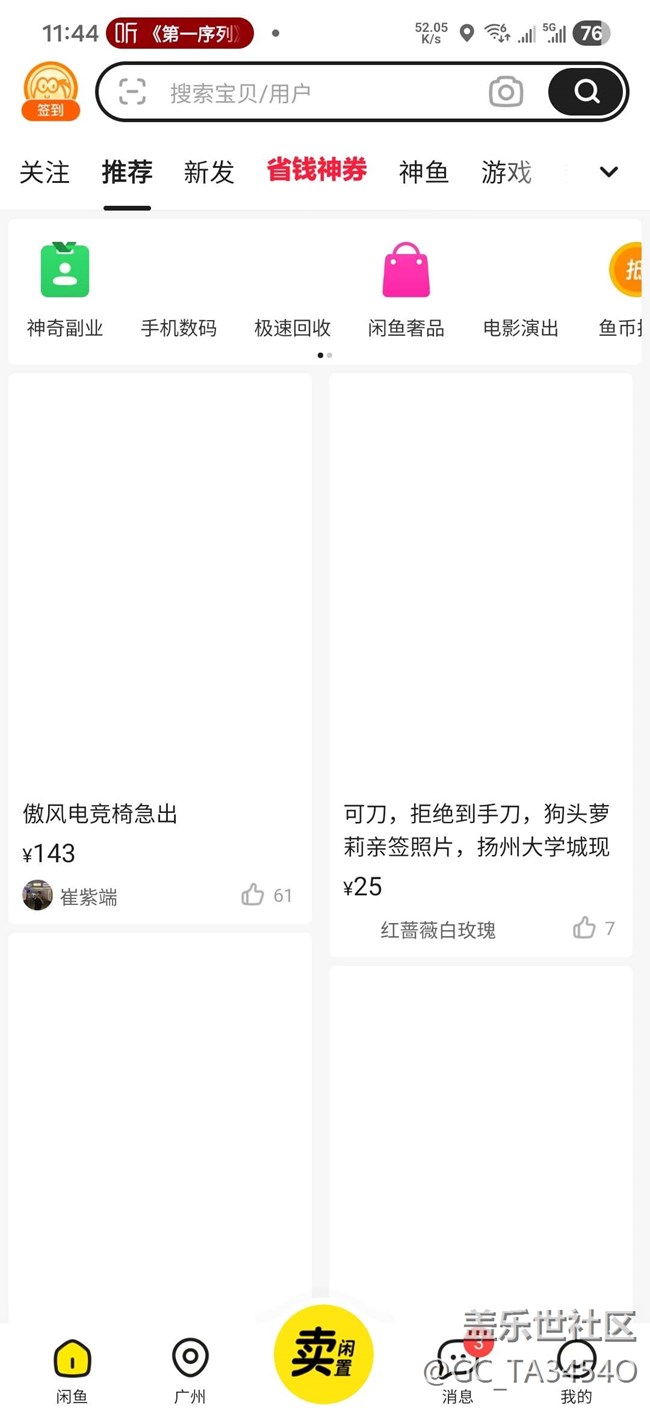
Task: Open the 签到 check-in icon
Action: [x=51, y=92]
